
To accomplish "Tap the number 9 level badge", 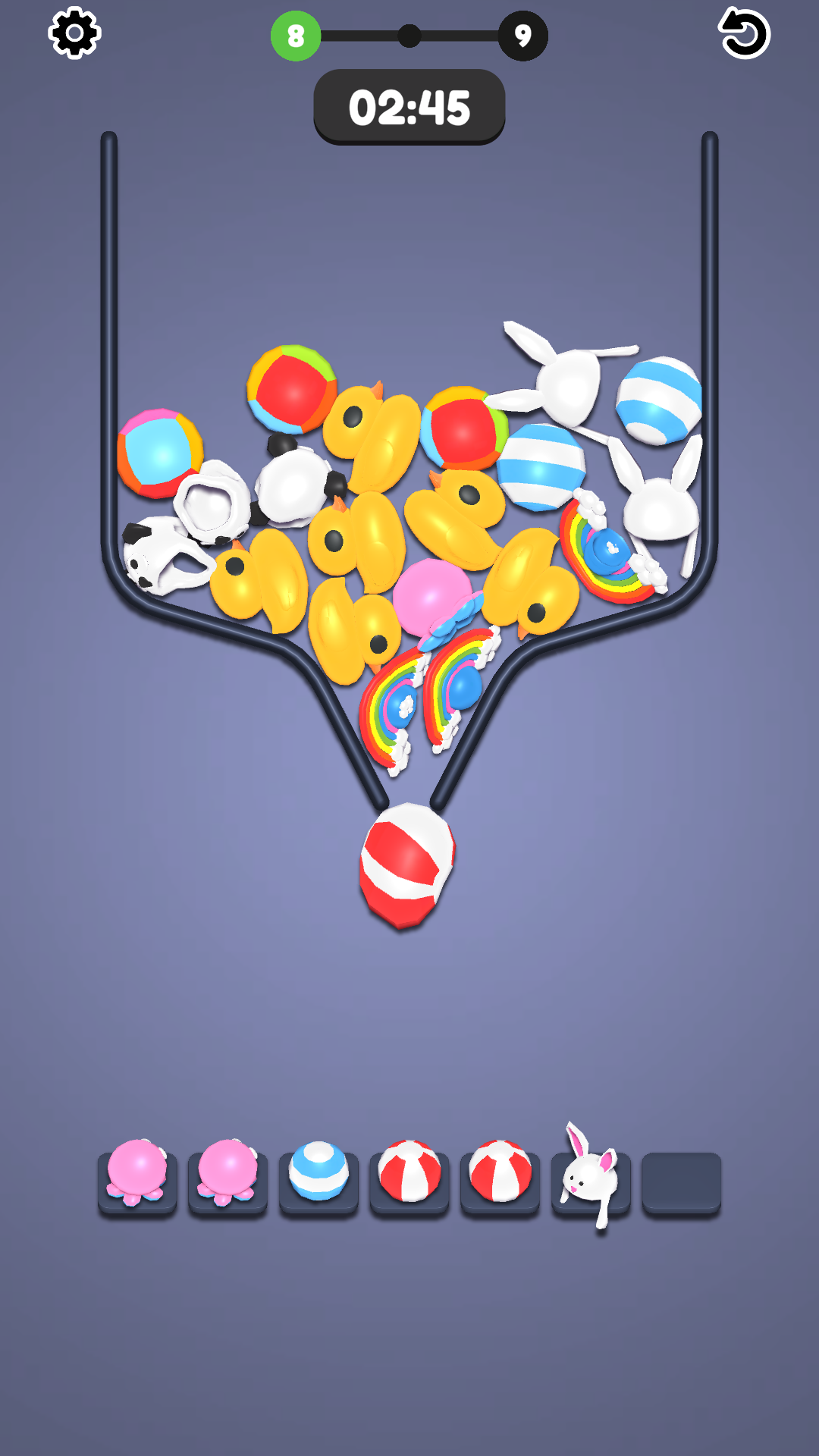I will 522,33.
